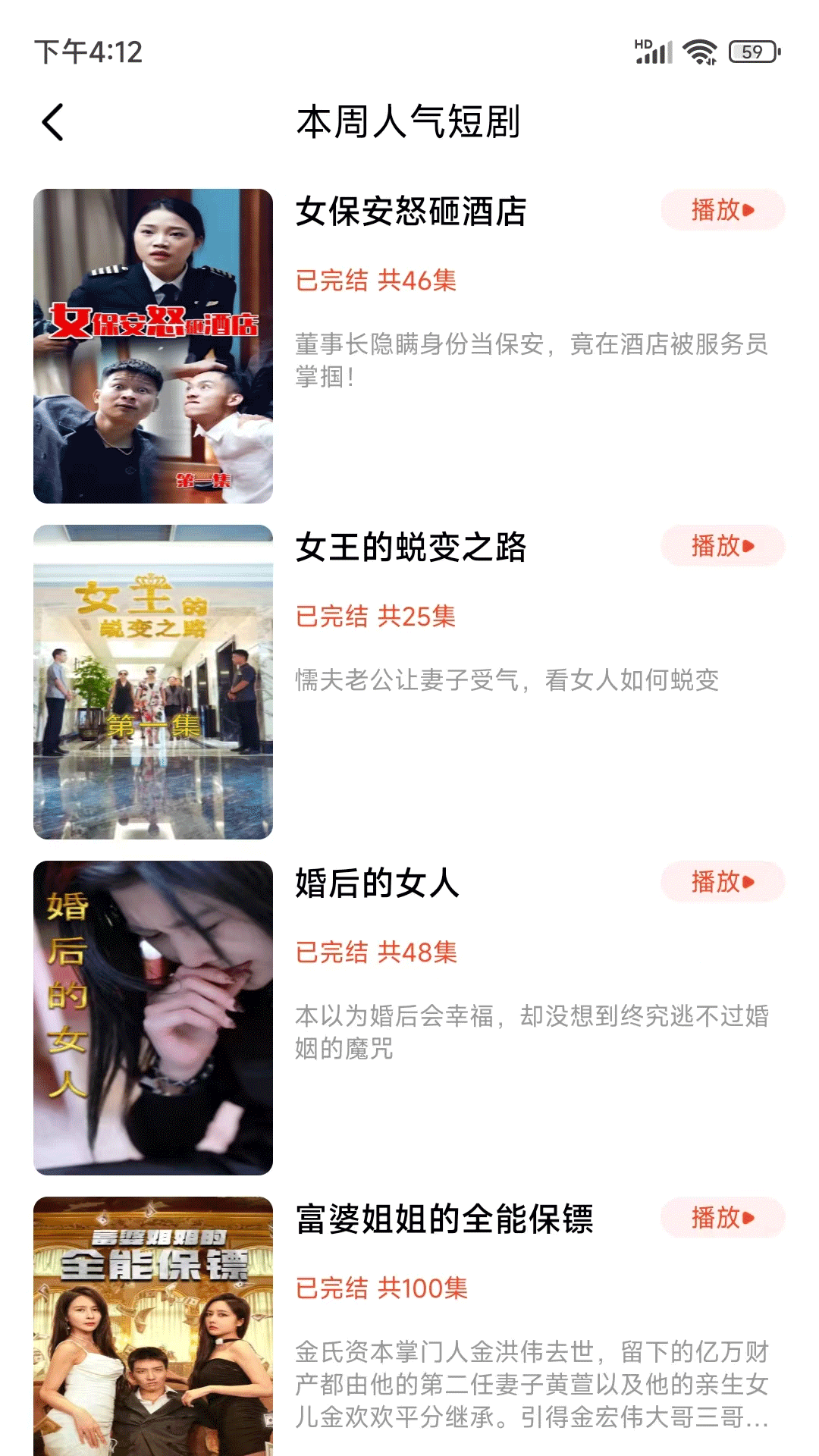Tap the Wi-Fi status icon
The height and width of the screenshot is (1456, 819).
pos(698,52)
